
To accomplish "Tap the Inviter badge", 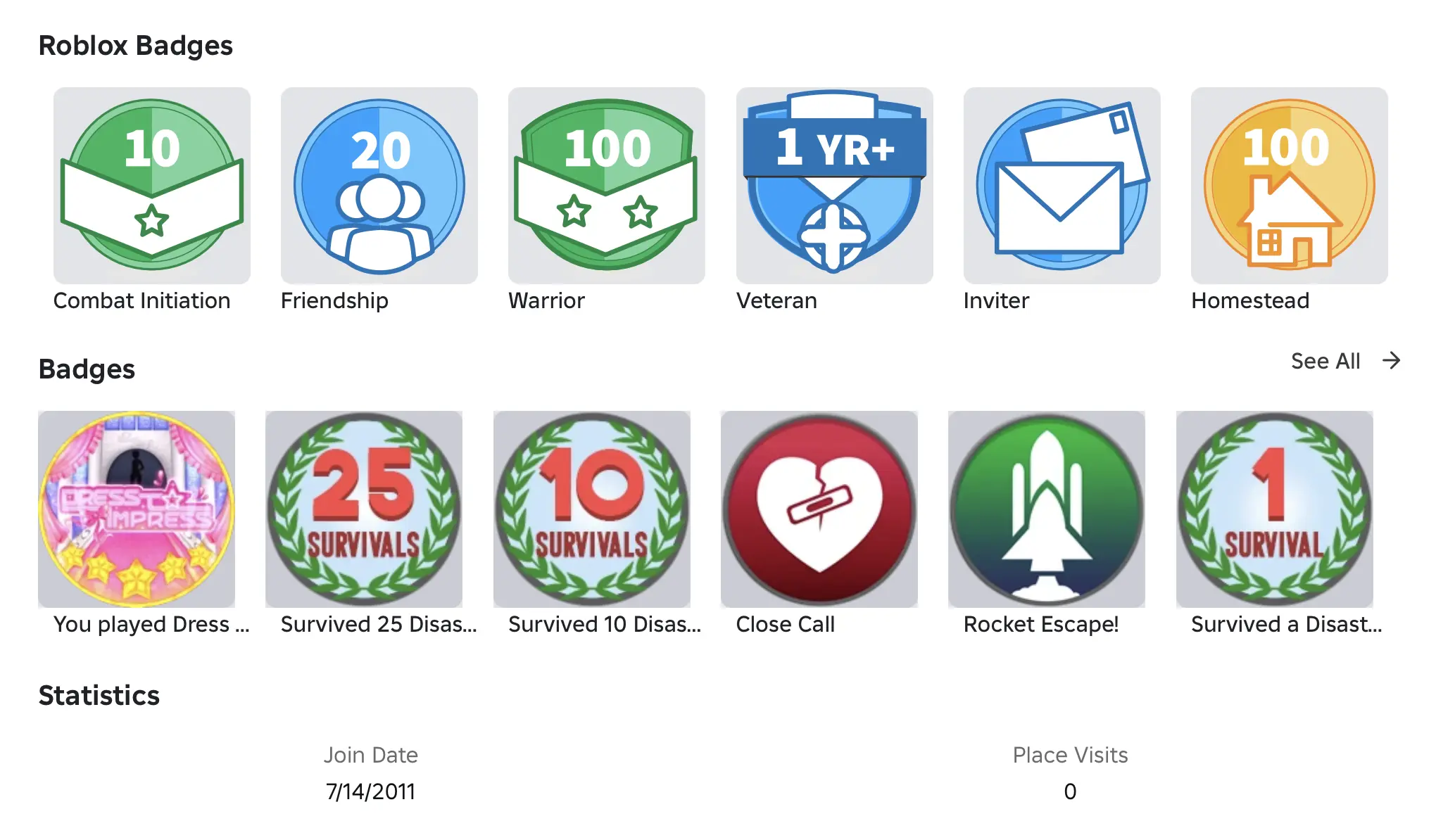I will click(1062, 185).
